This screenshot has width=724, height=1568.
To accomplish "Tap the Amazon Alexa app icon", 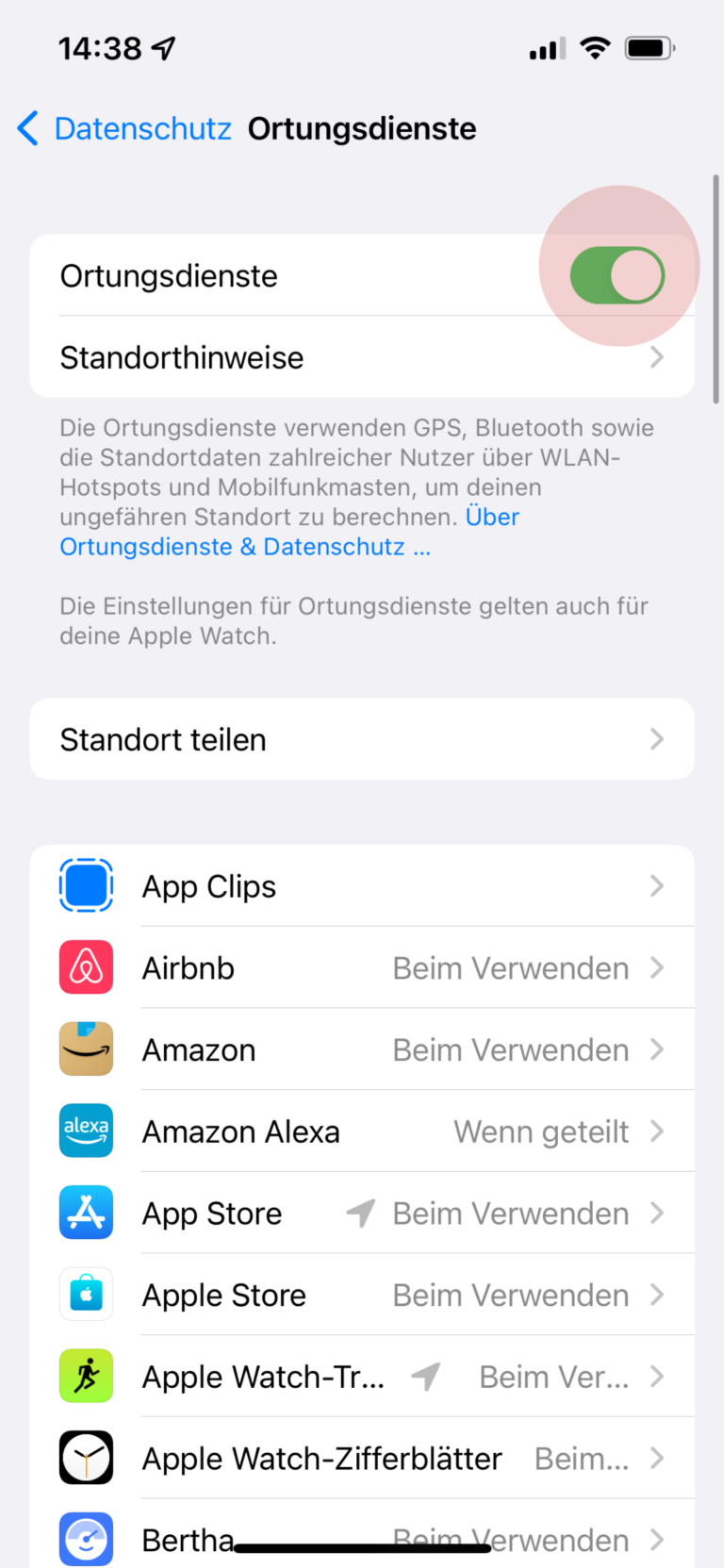I will tap(86, 1131).
